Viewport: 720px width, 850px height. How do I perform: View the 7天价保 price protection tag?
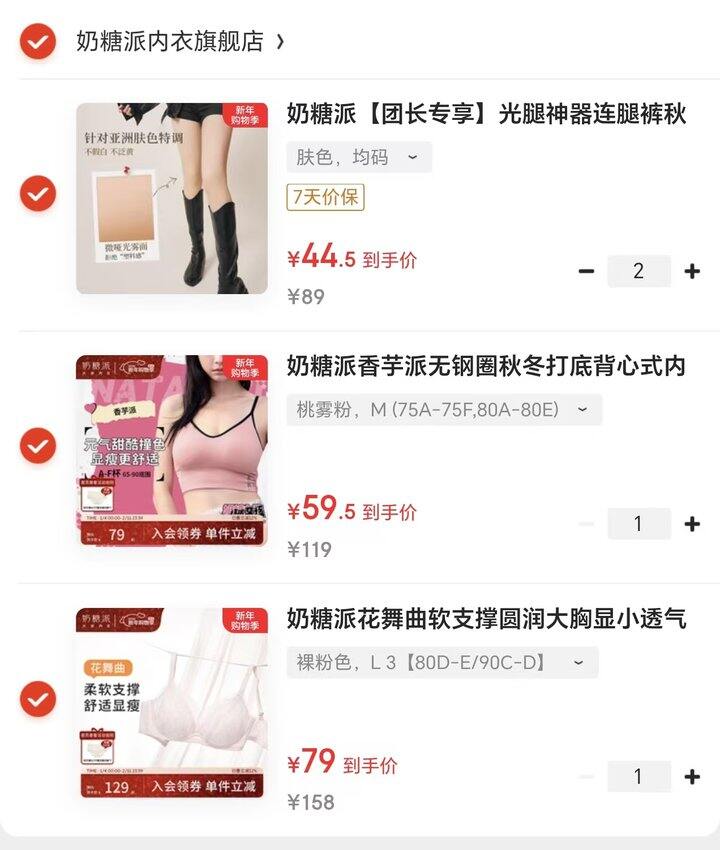pos(325,196)
